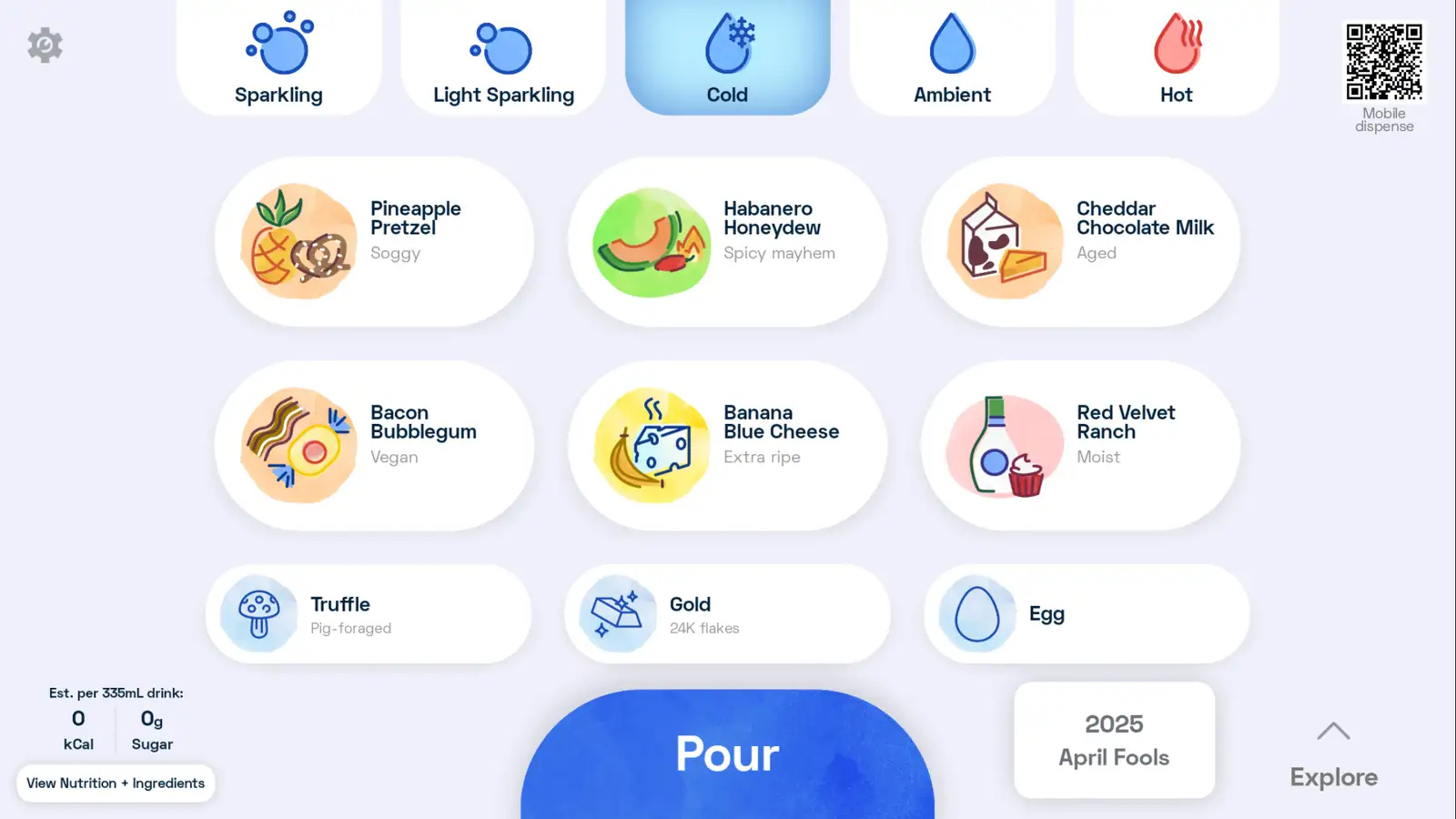The image size is (1456, 819).
Task: Choose Habanero Honeydew flavor
Action: click(x=727, y=242)
